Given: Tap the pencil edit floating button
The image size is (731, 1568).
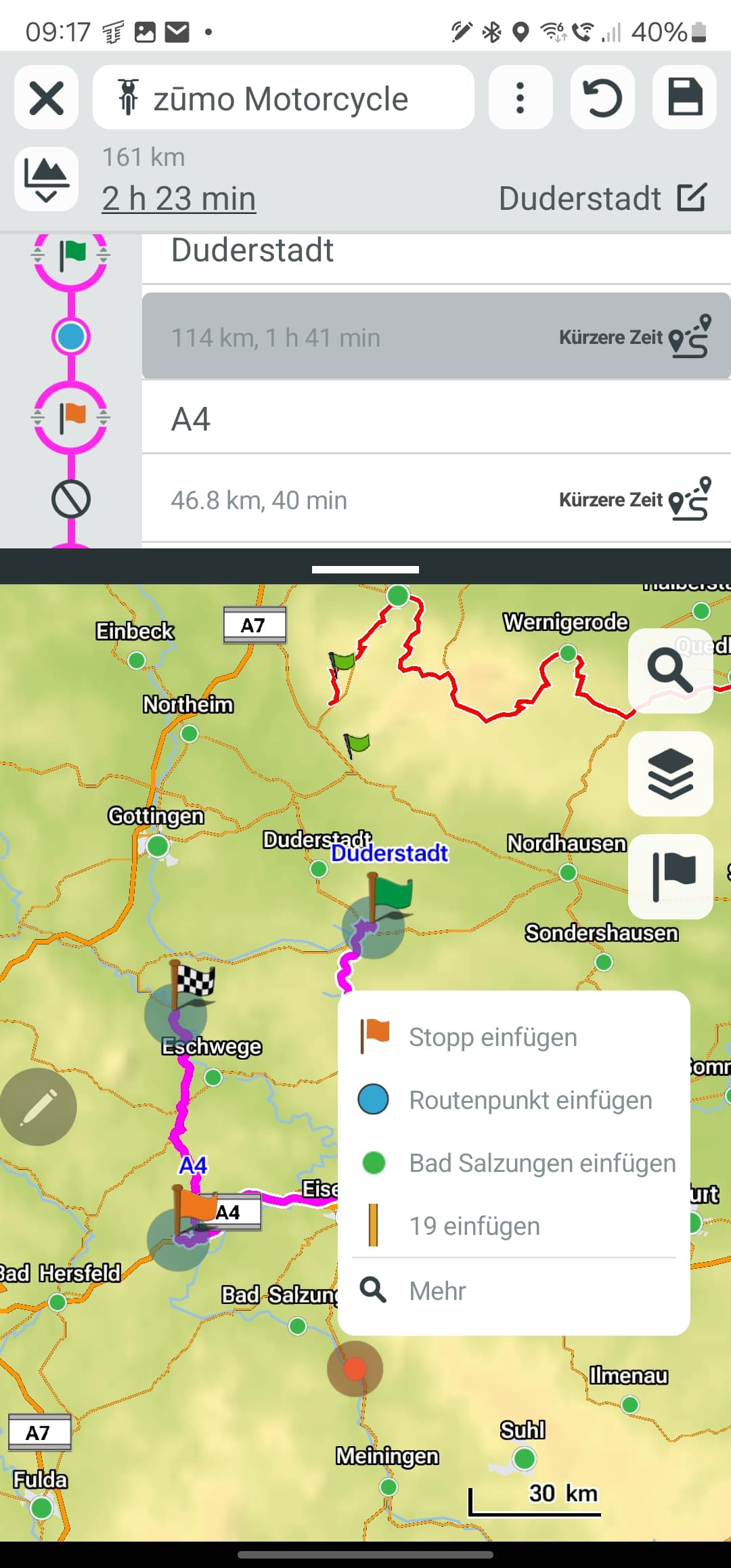Looking at the screenshot, I should (39, 1107).
